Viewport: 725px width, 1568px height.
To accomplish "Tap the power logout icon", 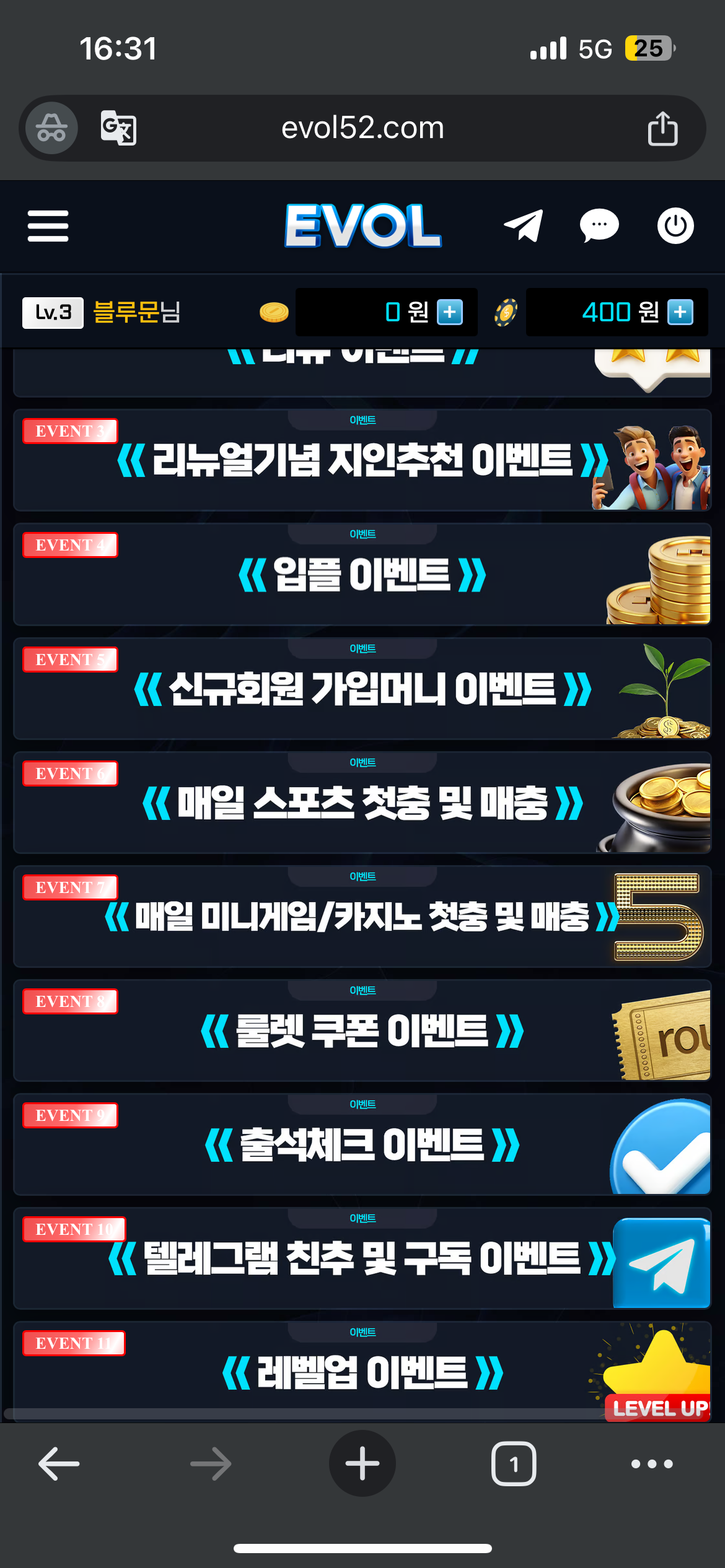I will coord(675,226).
